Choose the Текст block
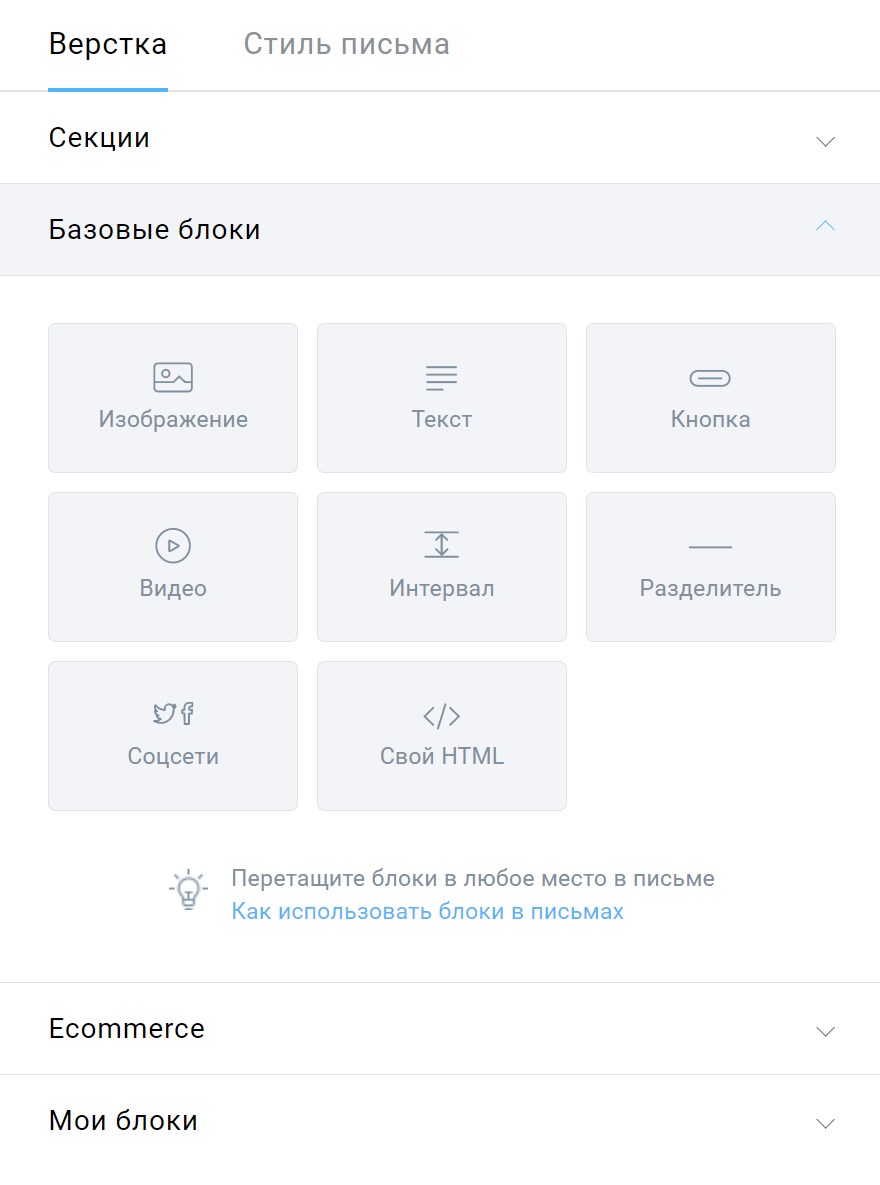 coord(442,398)
